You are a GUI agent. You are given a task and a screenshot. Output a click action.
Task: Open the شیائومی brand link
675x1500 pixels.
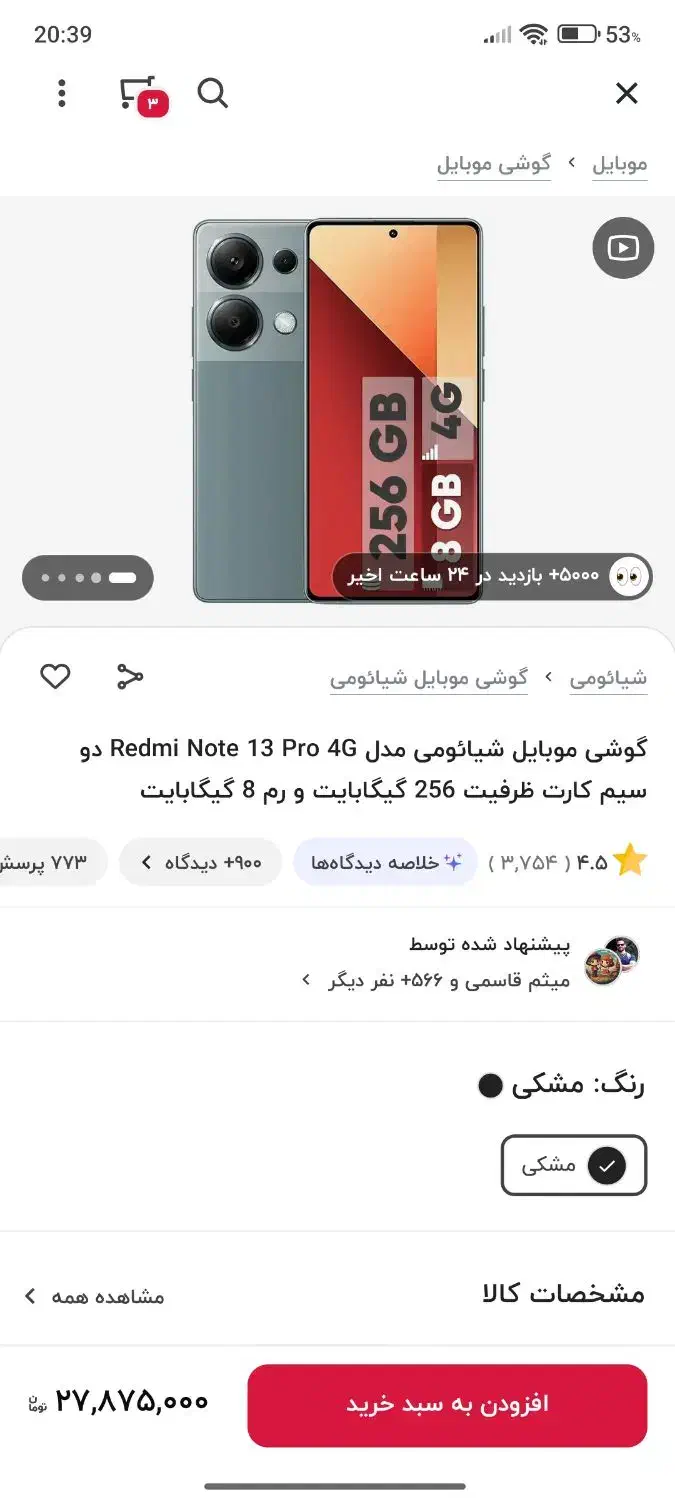pyautogui.click(x=608, y=678)
